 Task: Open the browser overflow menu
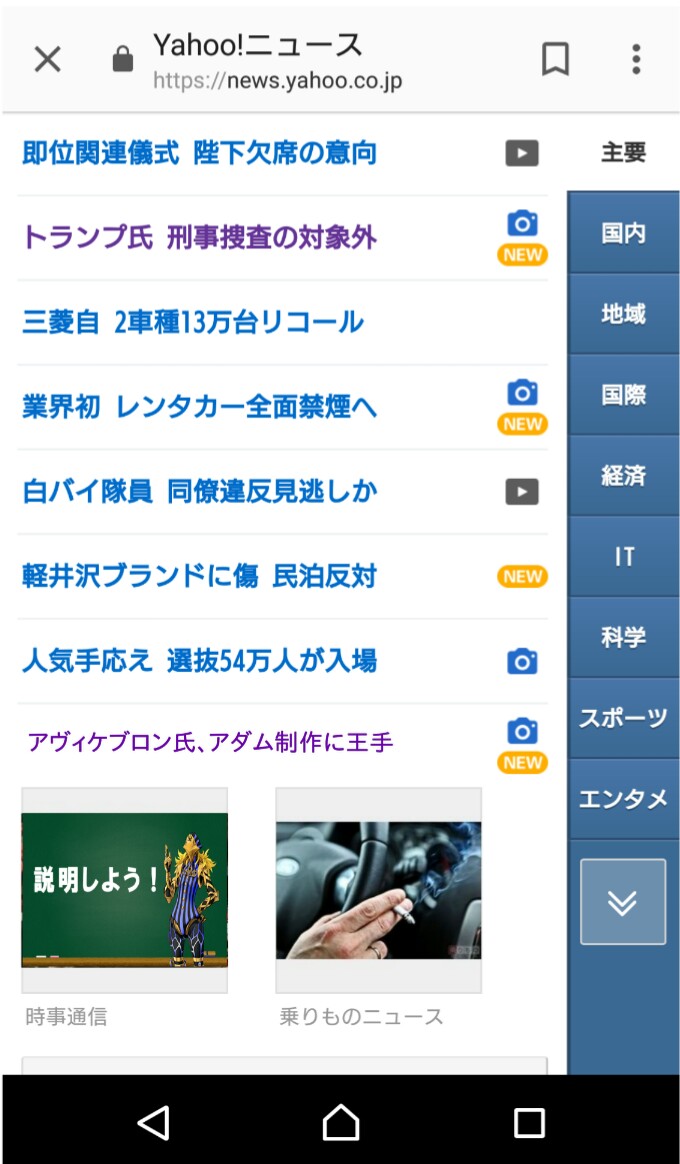[636, 60]
